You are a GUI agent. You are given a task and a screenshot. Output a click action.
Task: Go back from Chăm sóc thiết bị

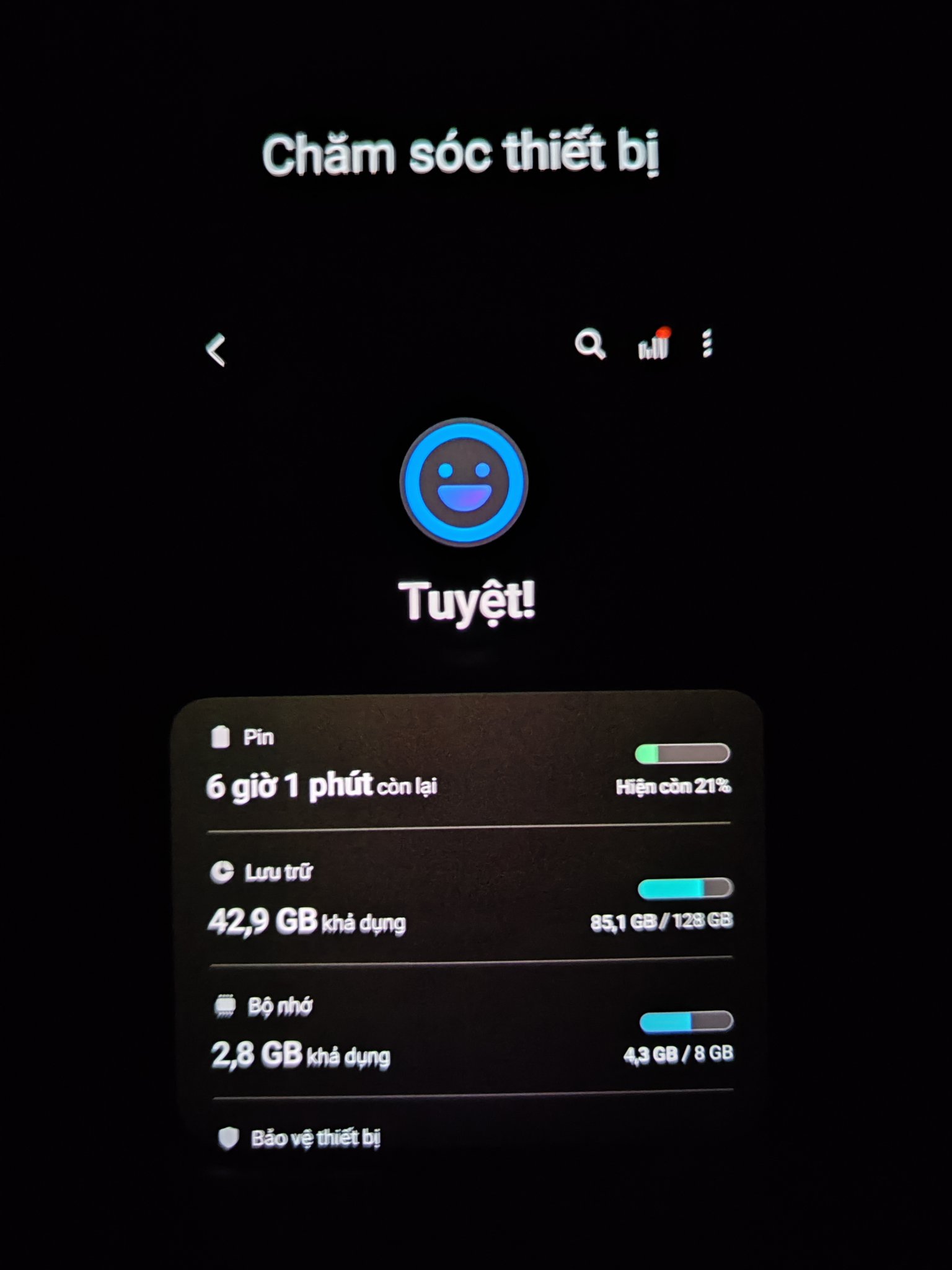(216, 350)
